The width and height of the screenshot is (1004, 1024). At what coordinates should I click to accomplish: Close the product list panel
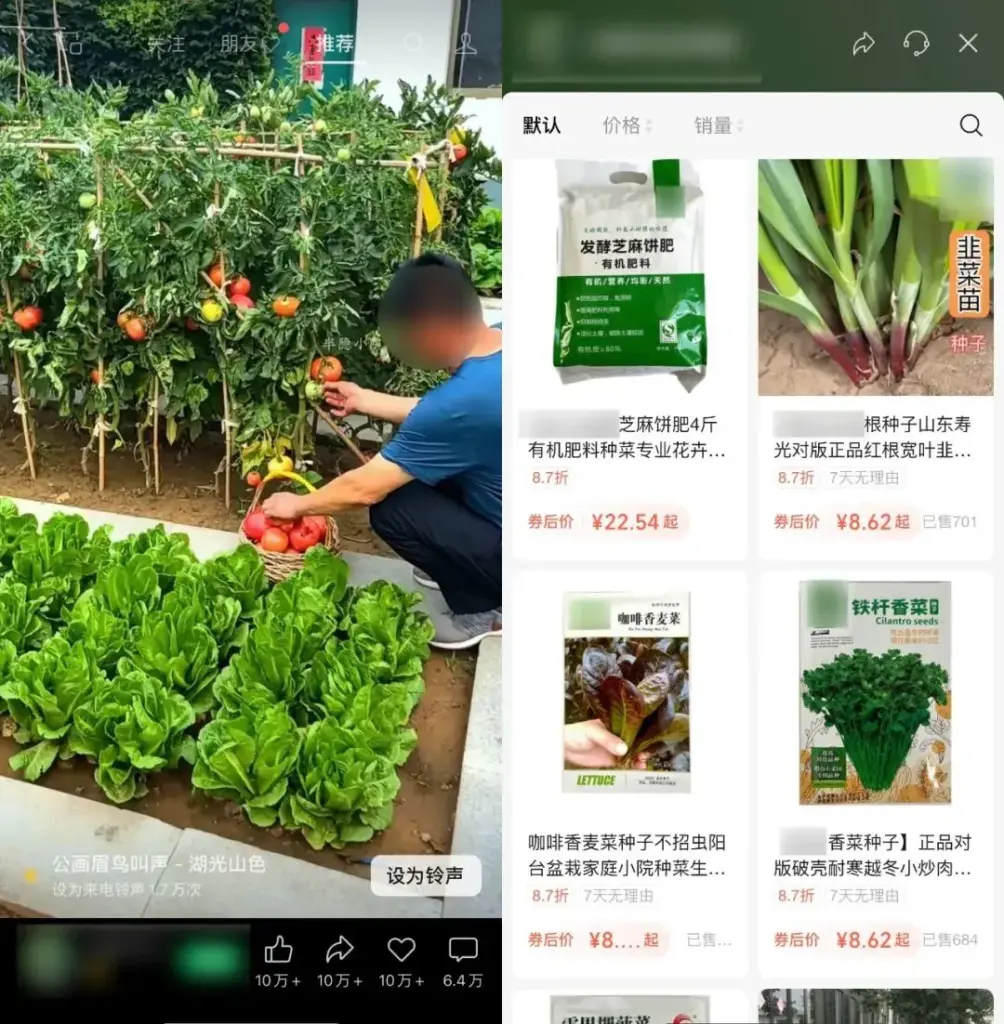[968, 43]
